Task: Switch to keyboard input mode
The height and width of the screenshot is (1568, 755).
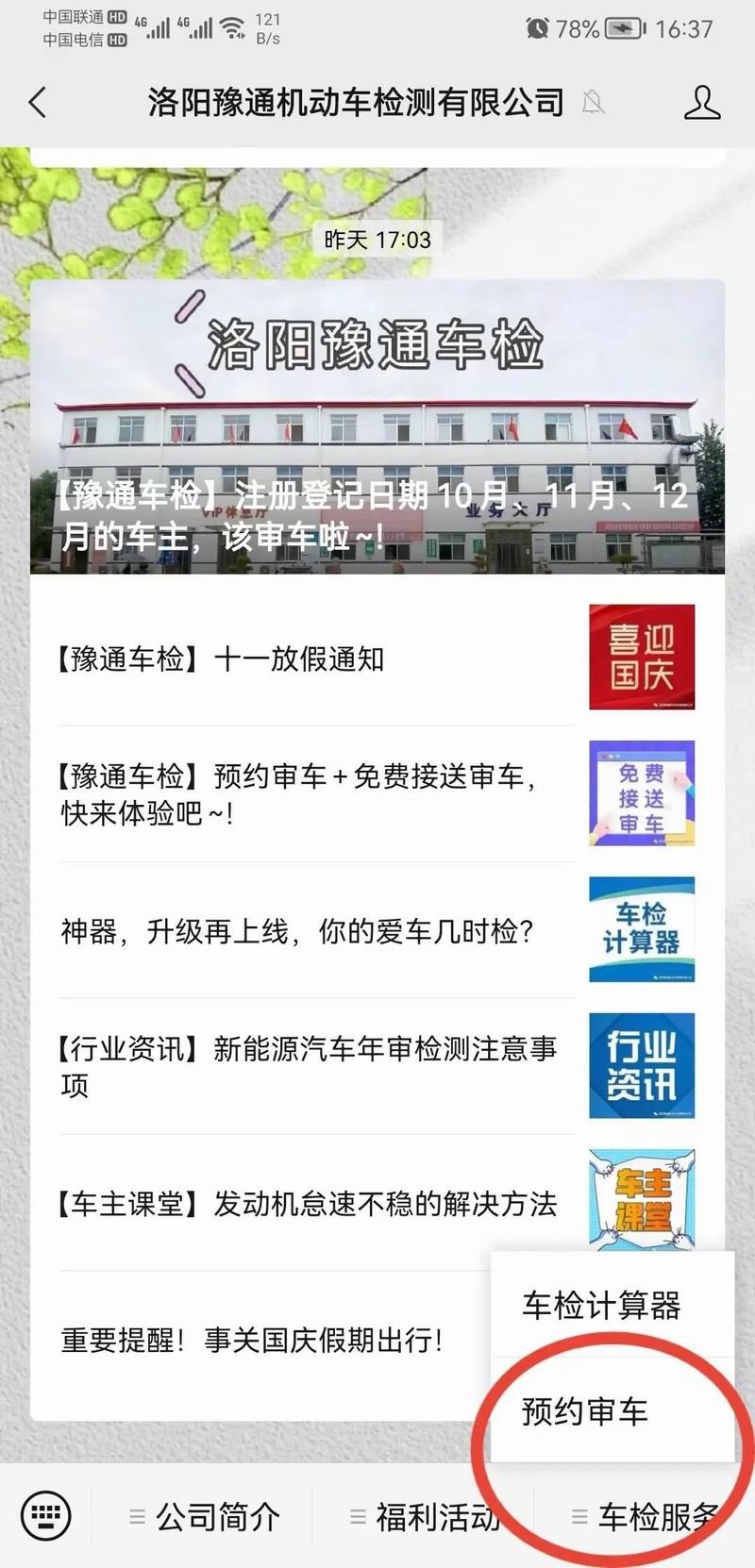Action: click(x=46, y=1516)
